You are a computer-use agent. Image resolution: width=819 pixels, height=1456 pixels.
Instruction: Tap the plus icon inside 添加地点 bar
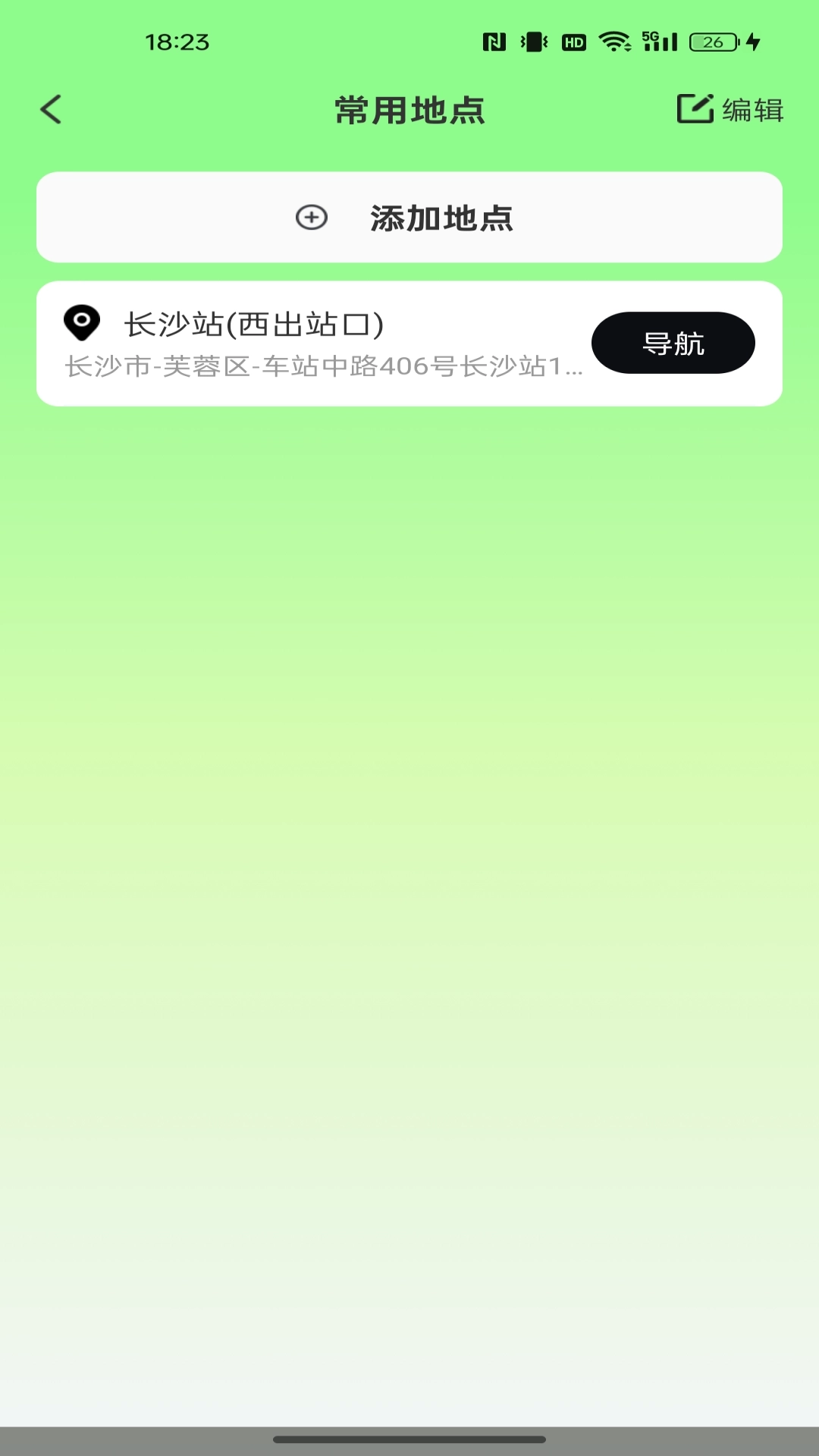(x=311, y=218)
